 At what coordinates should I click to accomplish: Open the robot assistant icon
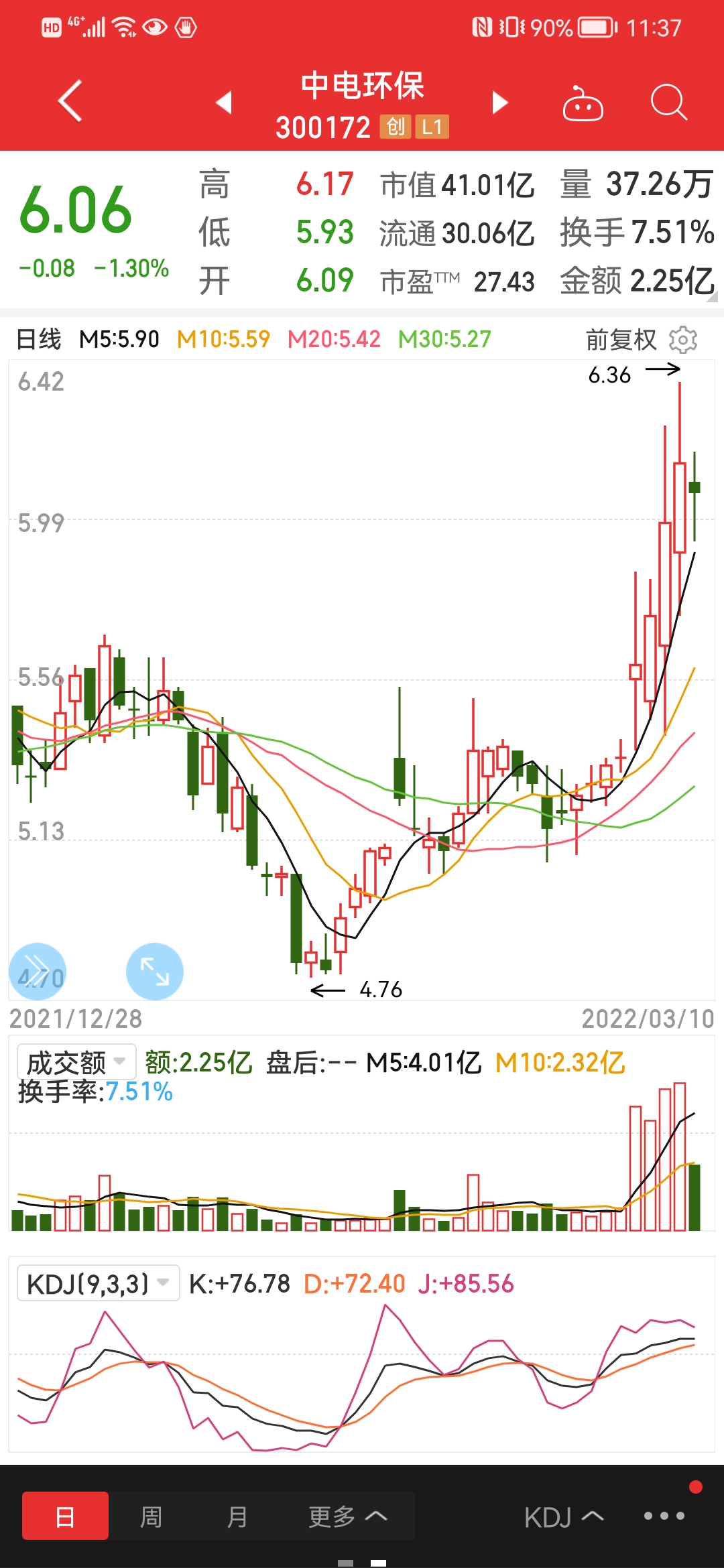583,104
